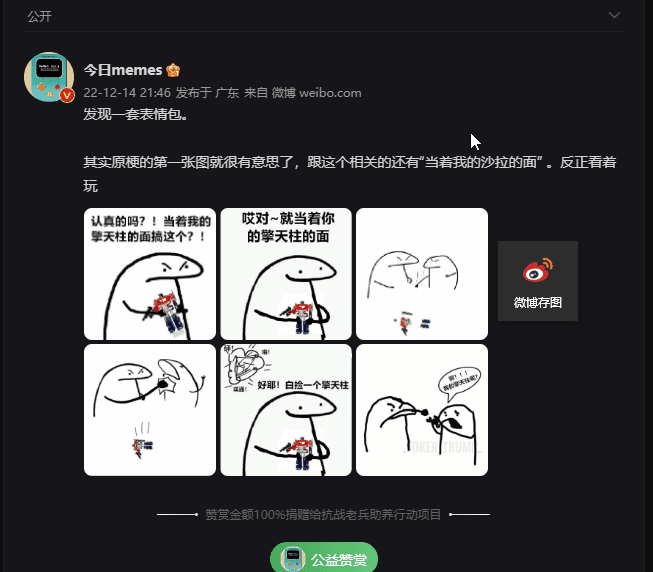Save images with 微博存图 button
This screenshot has width=653, height=572.
pos(538,281)
